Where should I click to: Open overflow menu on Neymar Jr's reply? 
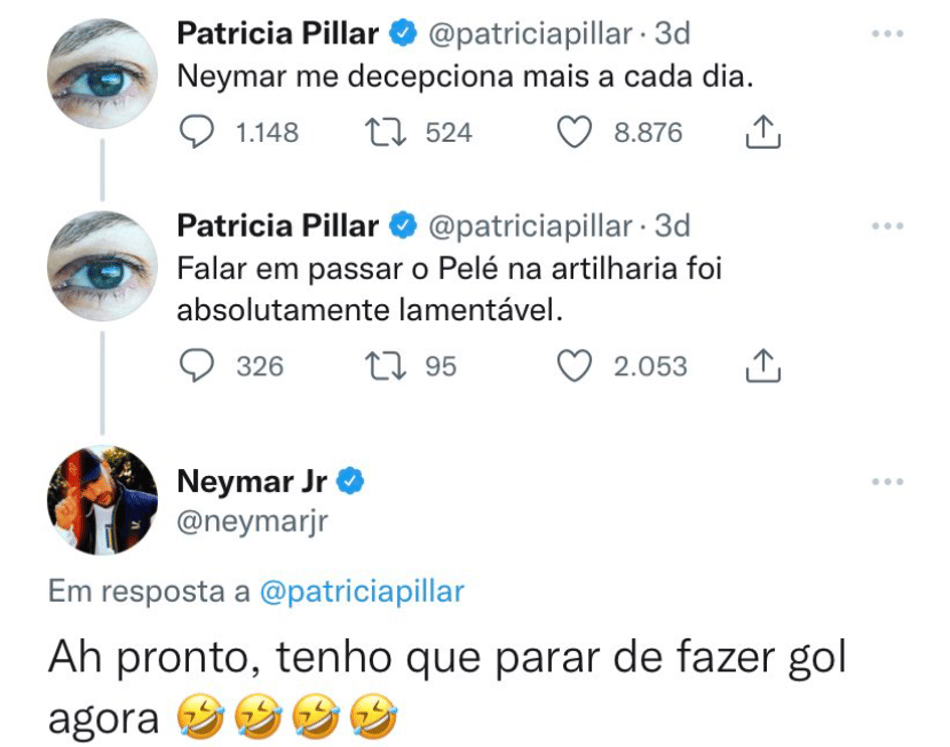[x=887, y=482]
